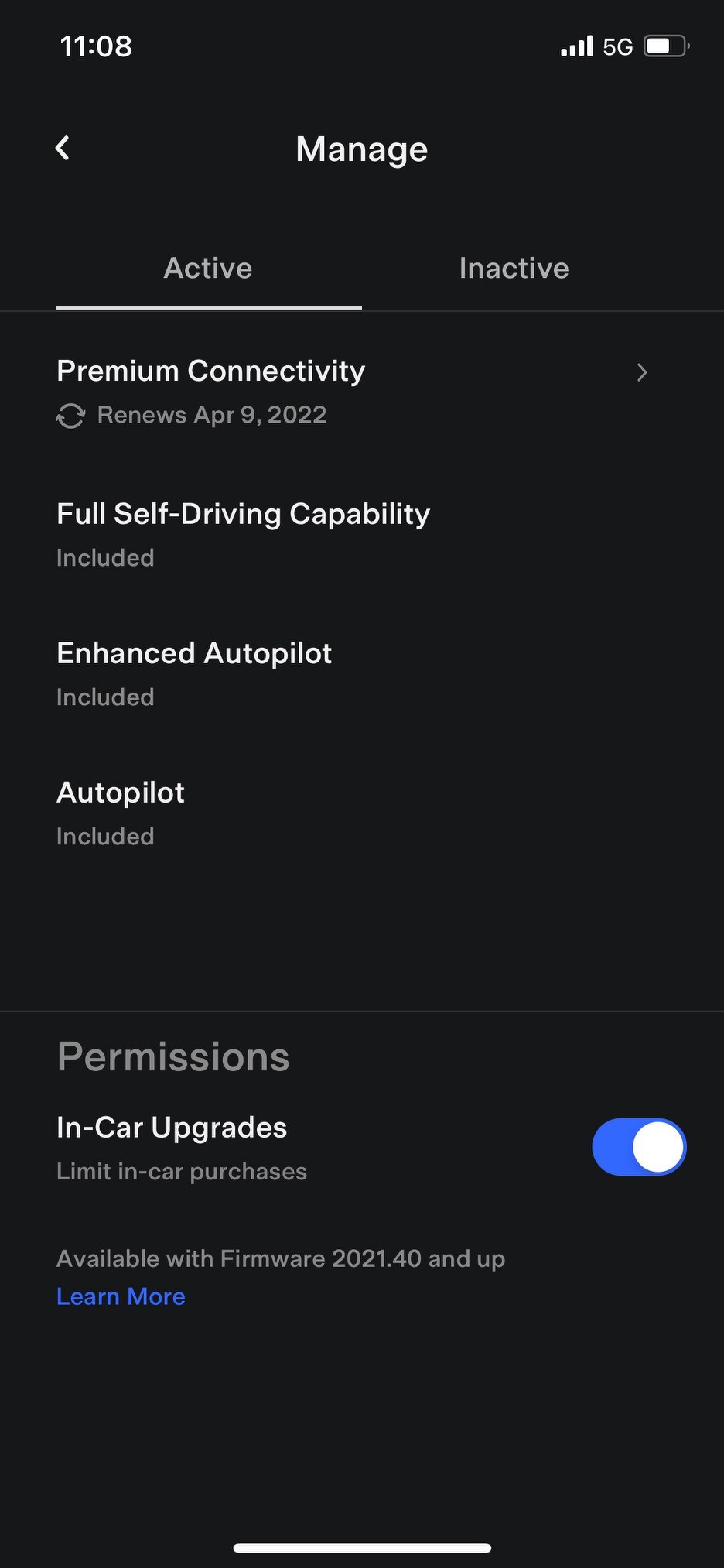Open the Learn More link
This screenshot has height=1568, width=724.
click(121, 1296)
